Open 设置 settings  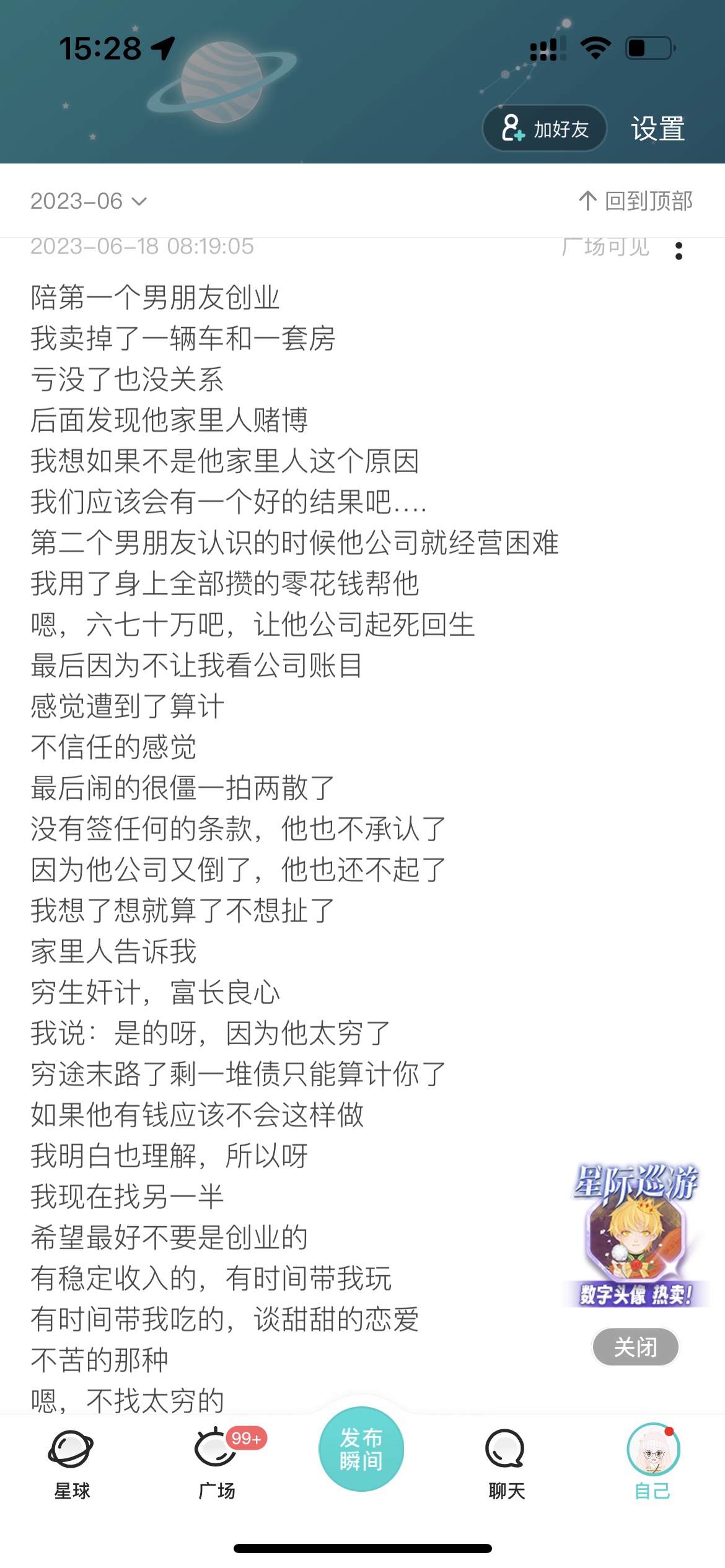click(x=658, y=129)
